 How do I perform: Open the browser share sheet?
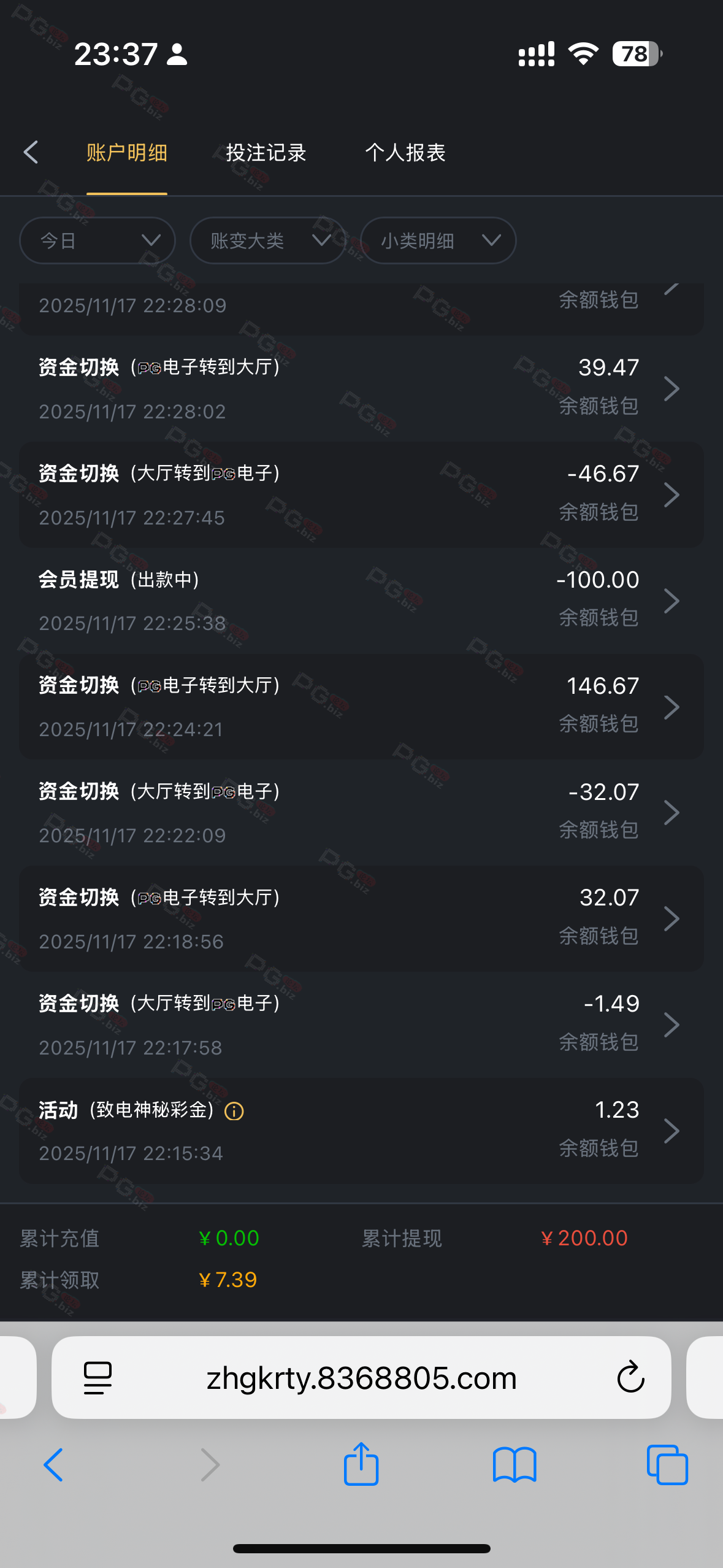361,1464
